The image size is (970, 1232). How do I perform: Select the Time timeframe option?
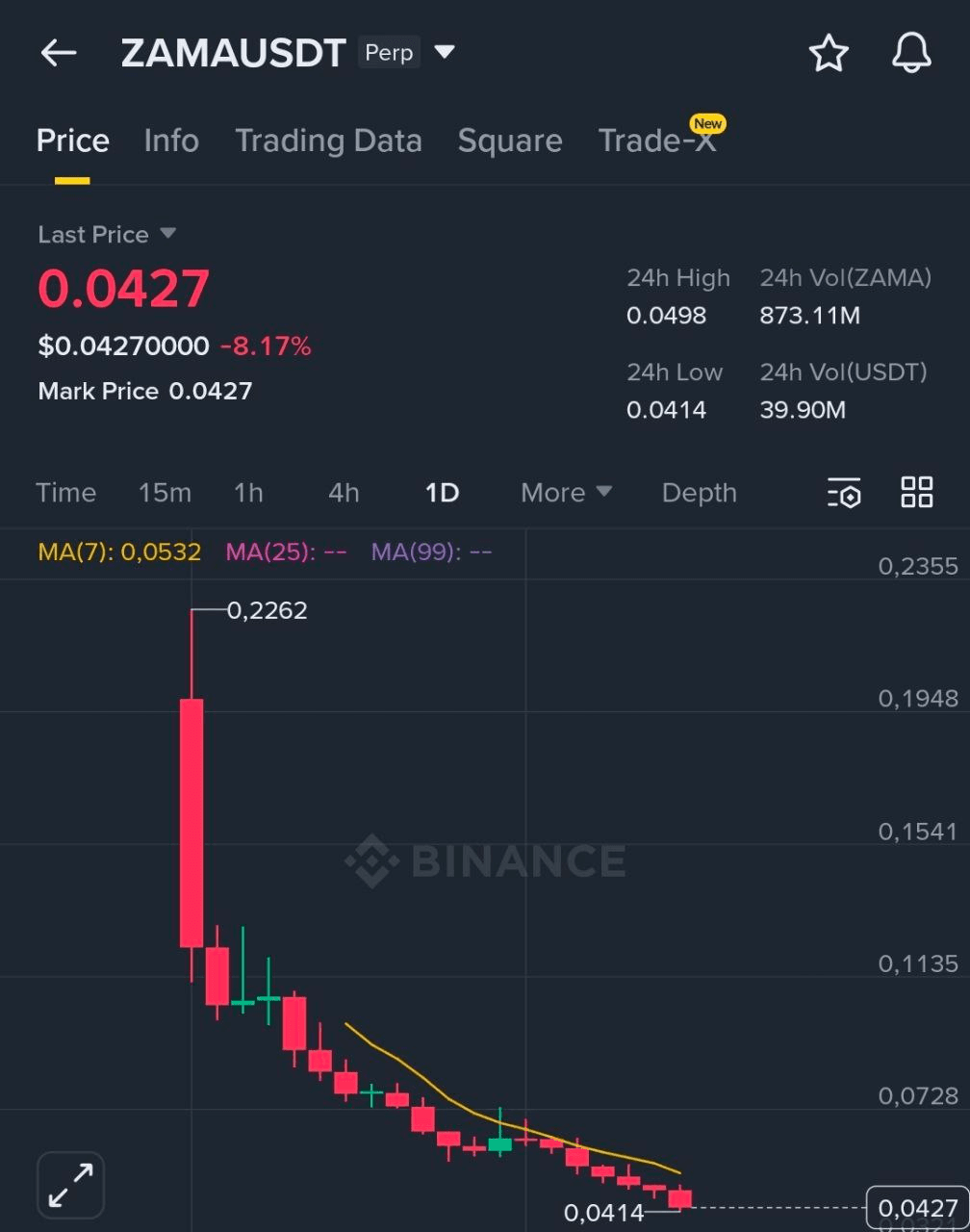[65, 492]
